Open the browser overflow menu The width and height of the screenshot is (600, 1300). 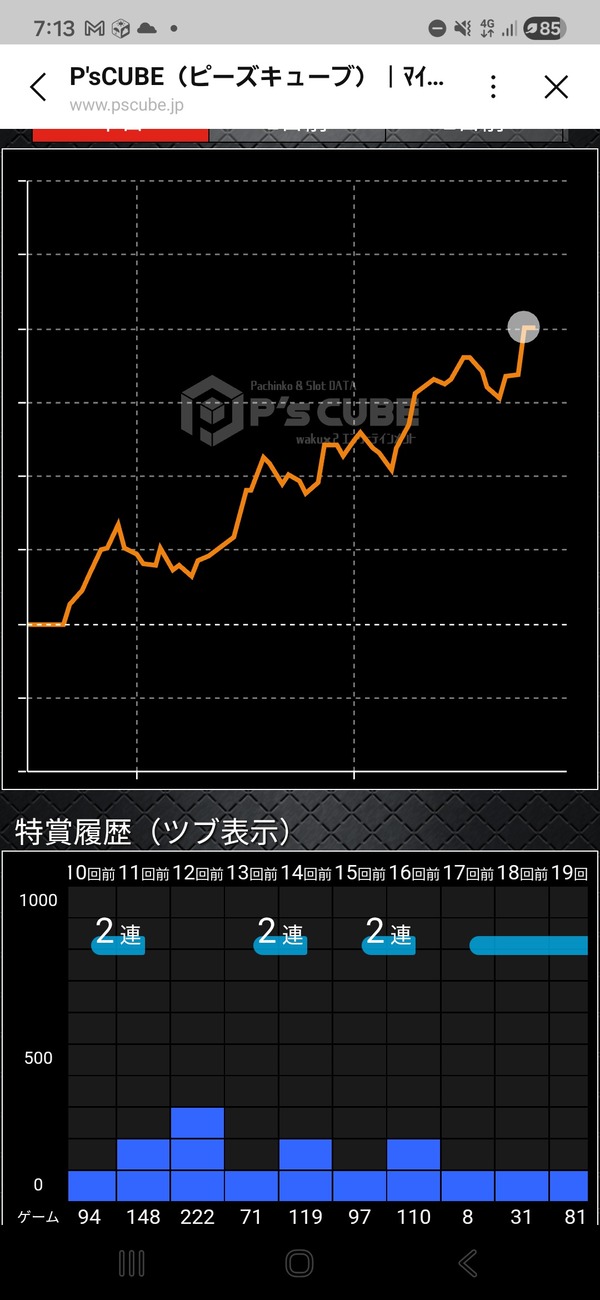click(x=493, y=87)
